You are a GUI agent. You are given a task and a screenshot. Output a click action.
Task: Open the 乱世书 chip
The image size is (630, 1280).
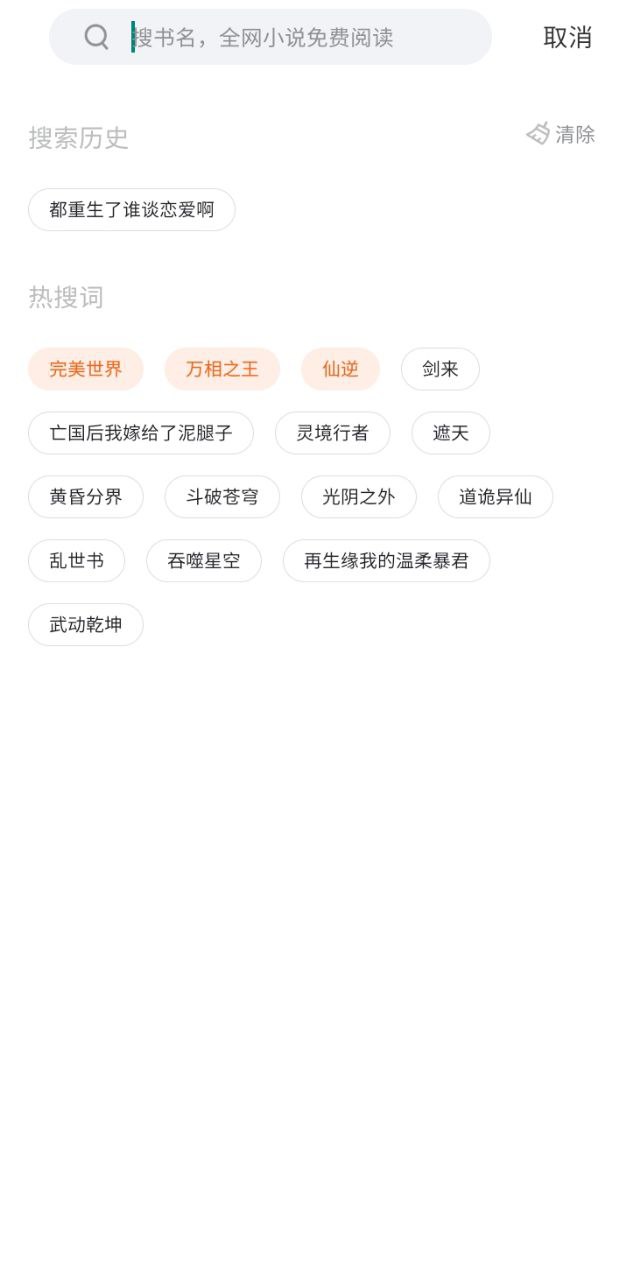pyautogui.click(x=77, y=561)
